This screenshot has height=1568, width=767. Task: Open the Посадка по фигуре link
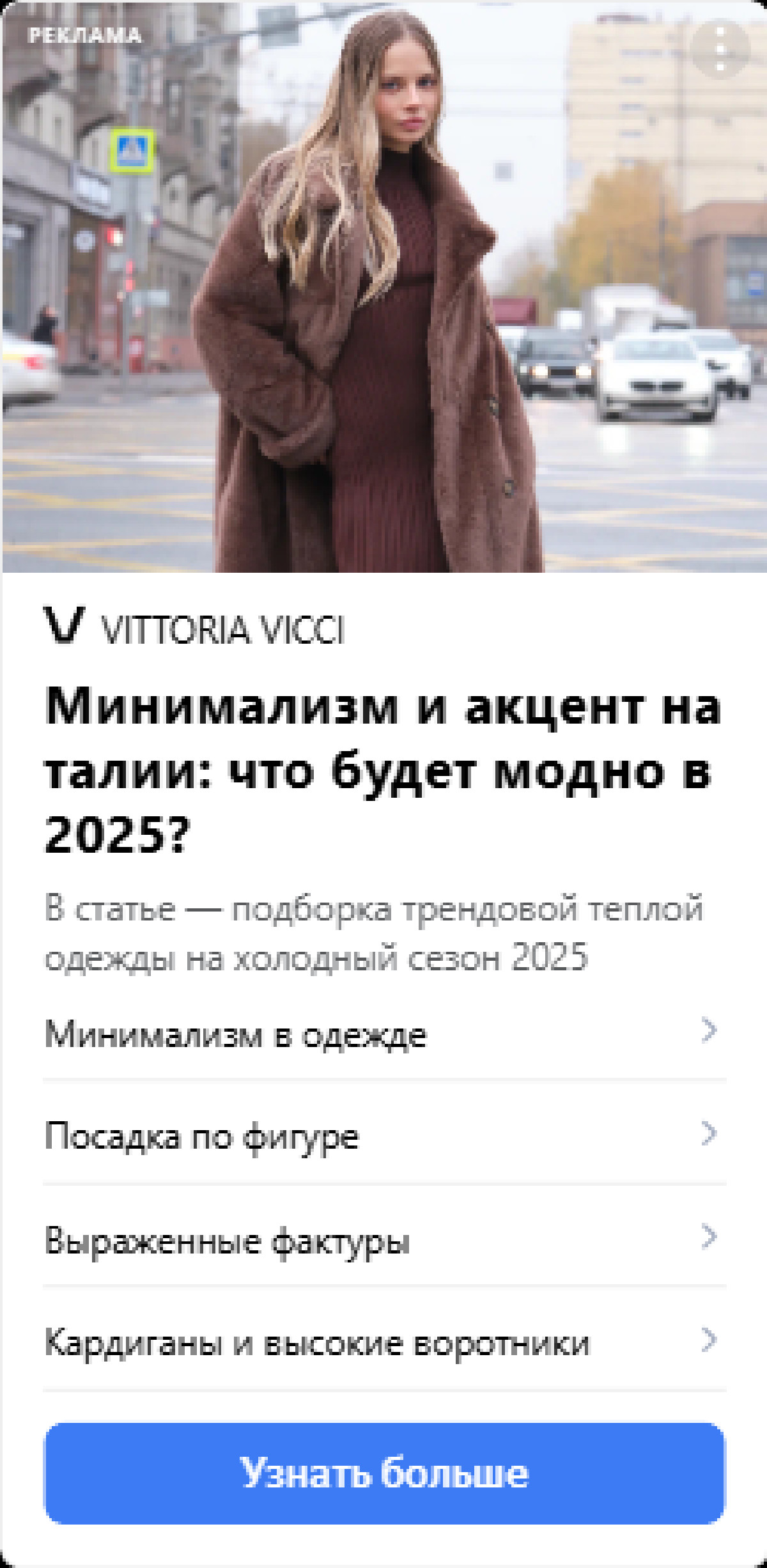click(383, 1136)
